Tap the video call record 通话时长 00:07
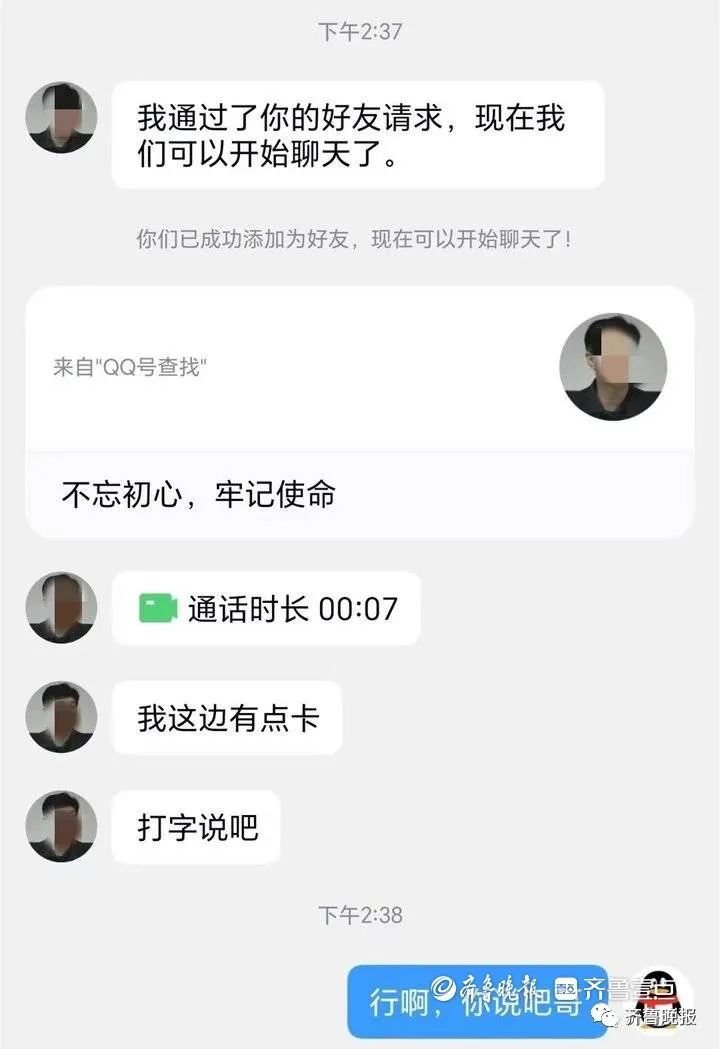Screen dimensions: 720x1049 click(x=266, y=608)
